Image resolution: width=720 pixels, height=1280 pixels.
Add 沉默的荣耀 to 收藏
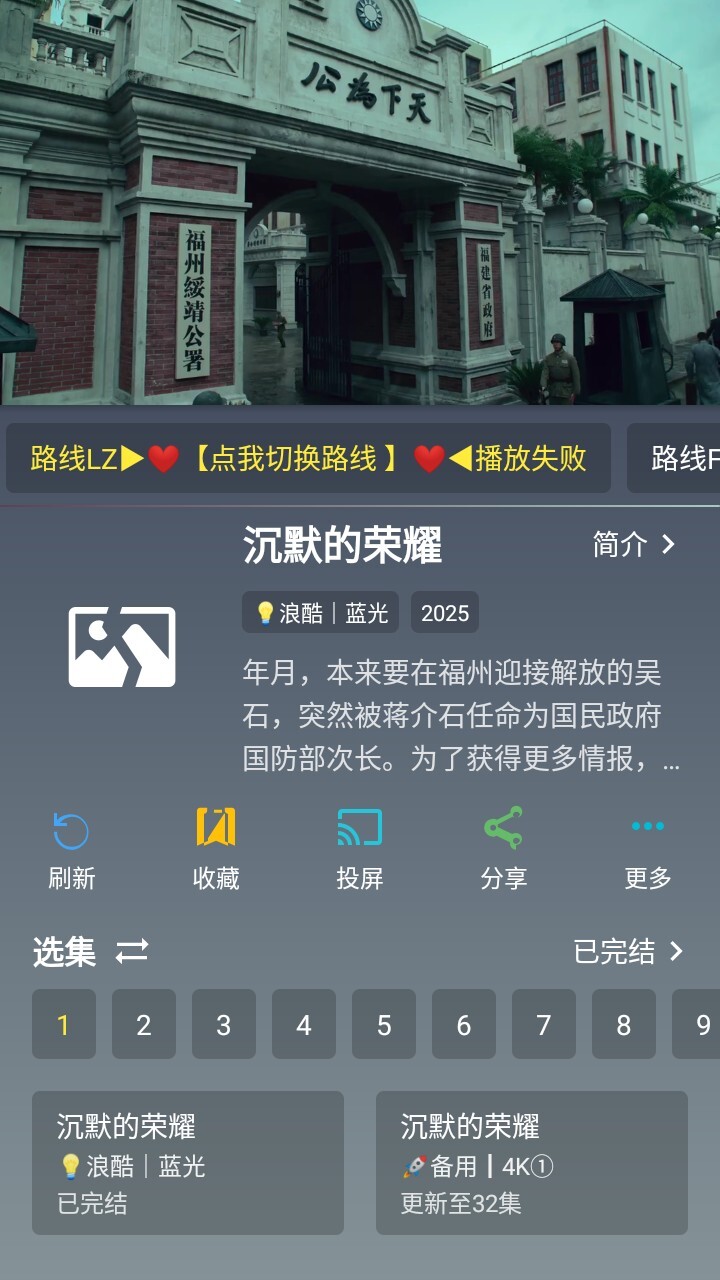pyautogui.click(x=216, y=850)
